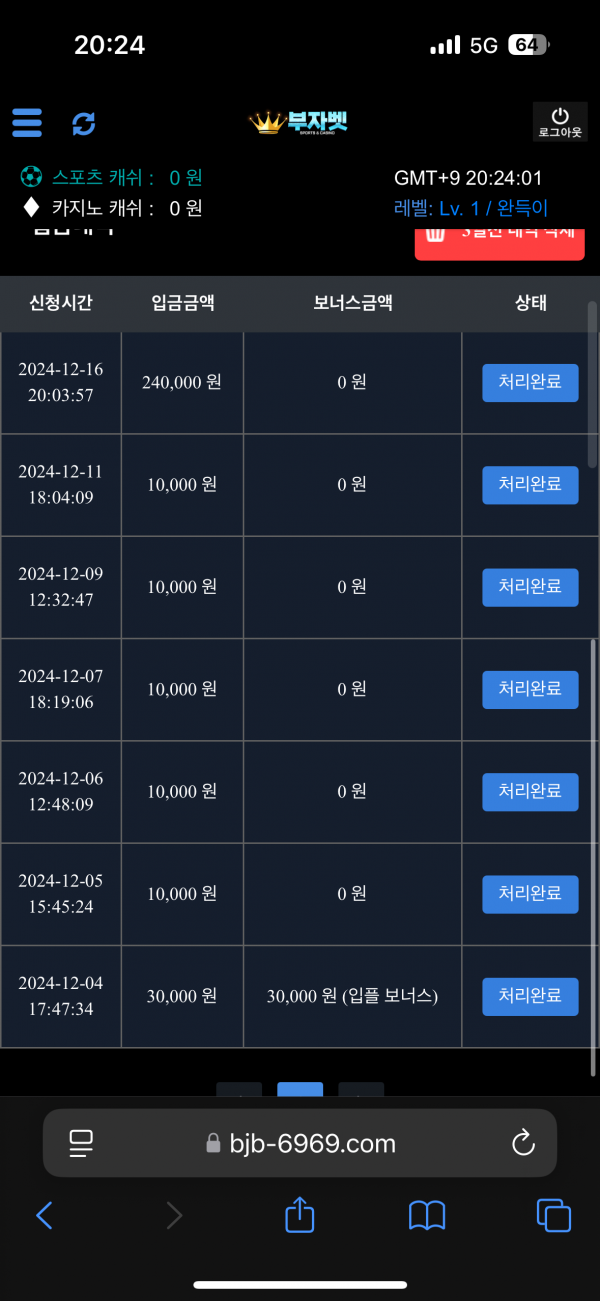This screenshot has height=1301, width=600.
Task: Open the hamburger menu
Action: click(27, 122)
